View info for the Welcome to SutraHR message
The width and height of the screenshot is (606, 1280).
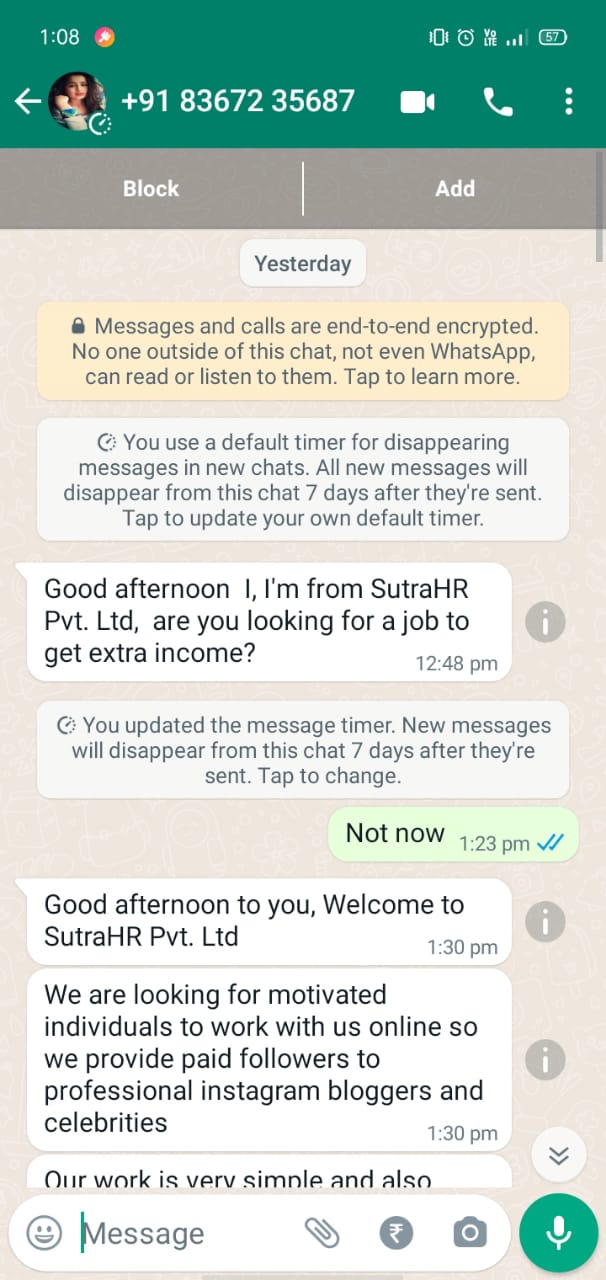pos(545,921)
